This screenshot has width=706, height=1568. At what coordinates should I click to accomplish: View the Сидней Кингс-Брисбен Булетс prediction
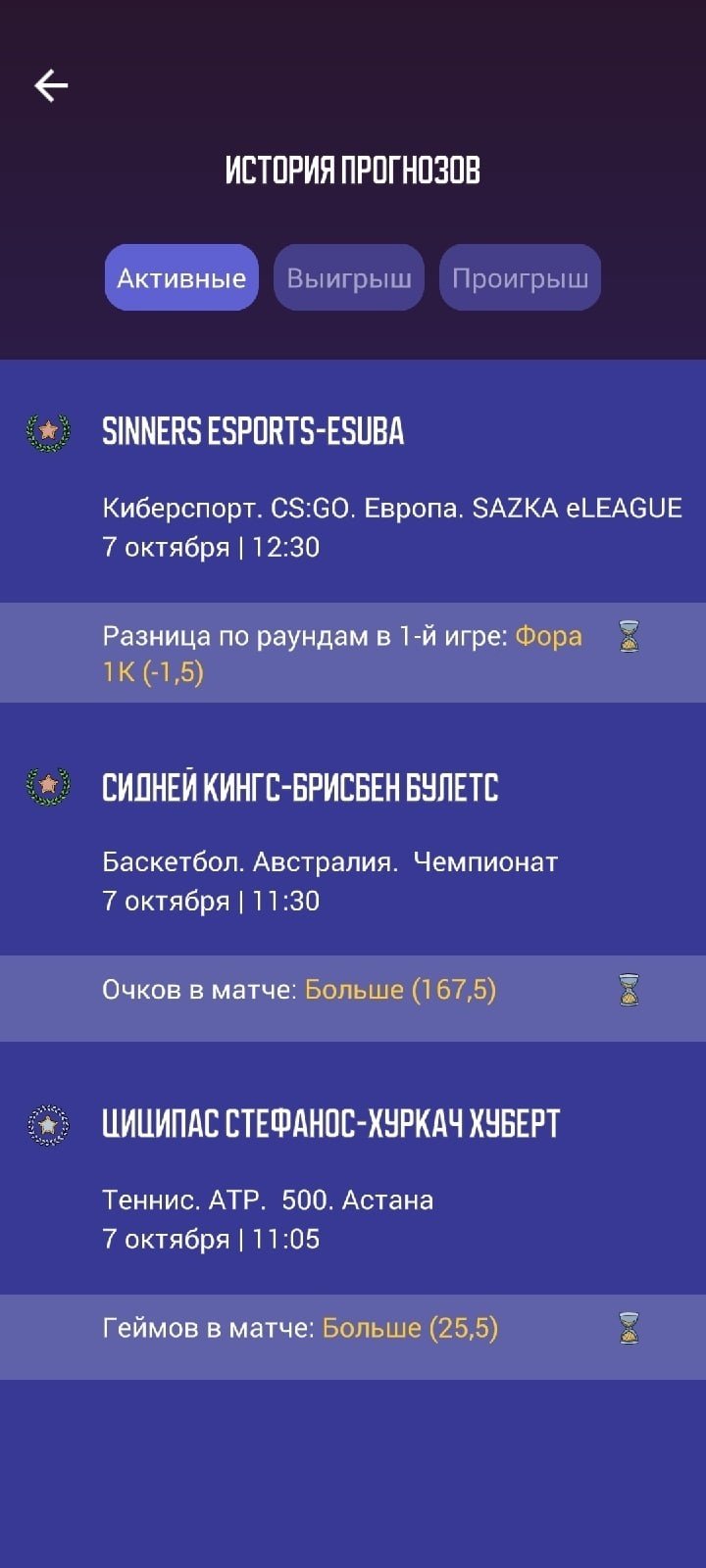coord(300,788)
